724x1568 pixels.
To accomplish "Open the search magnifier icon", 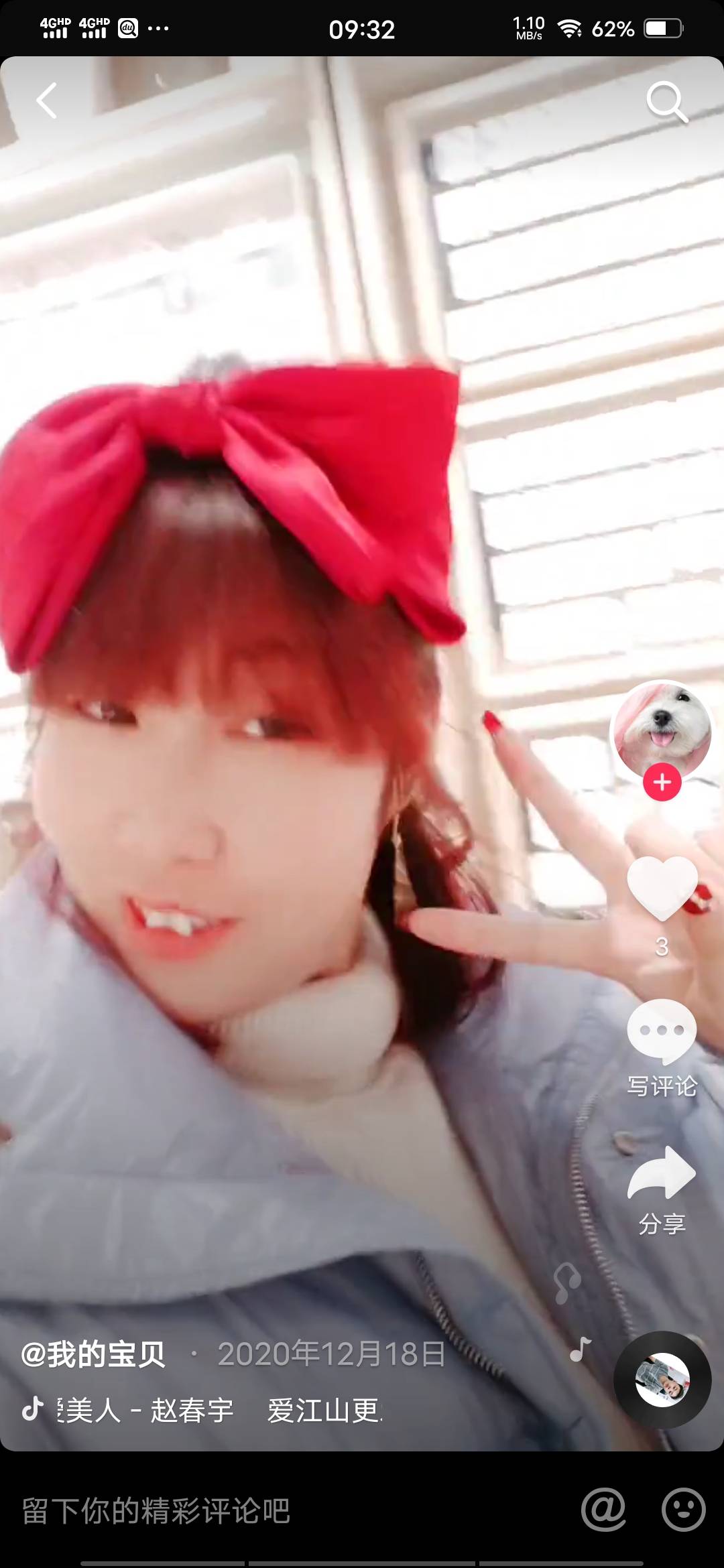I will tap(667, 103).
